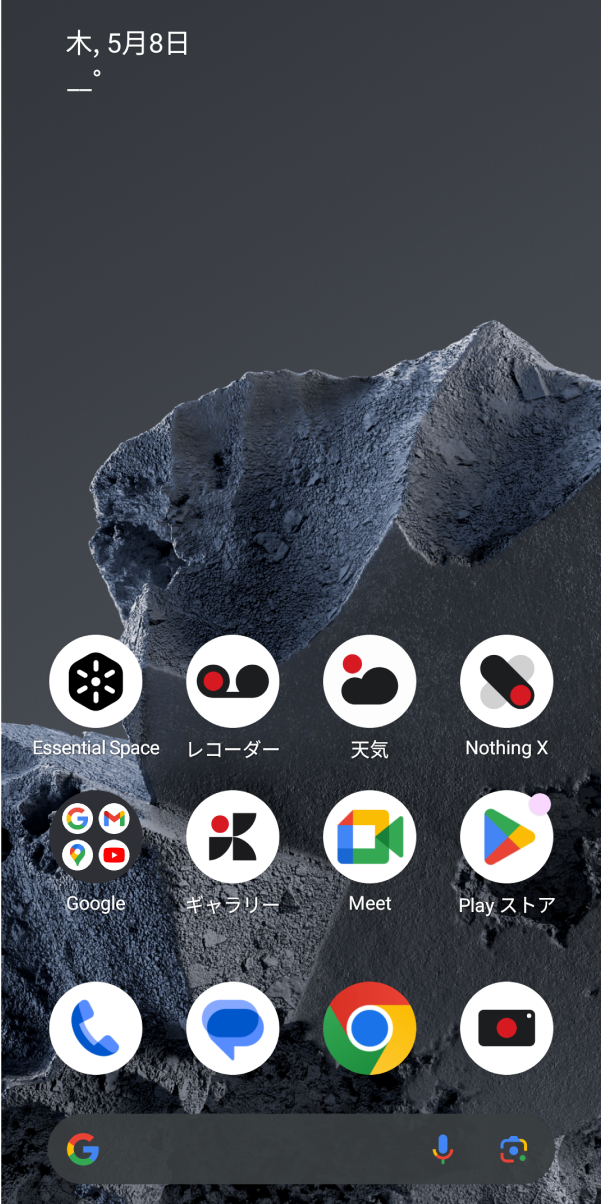Launch the Chrome browser
This screenshot has width=601, height=1204.
(370, 1028)
